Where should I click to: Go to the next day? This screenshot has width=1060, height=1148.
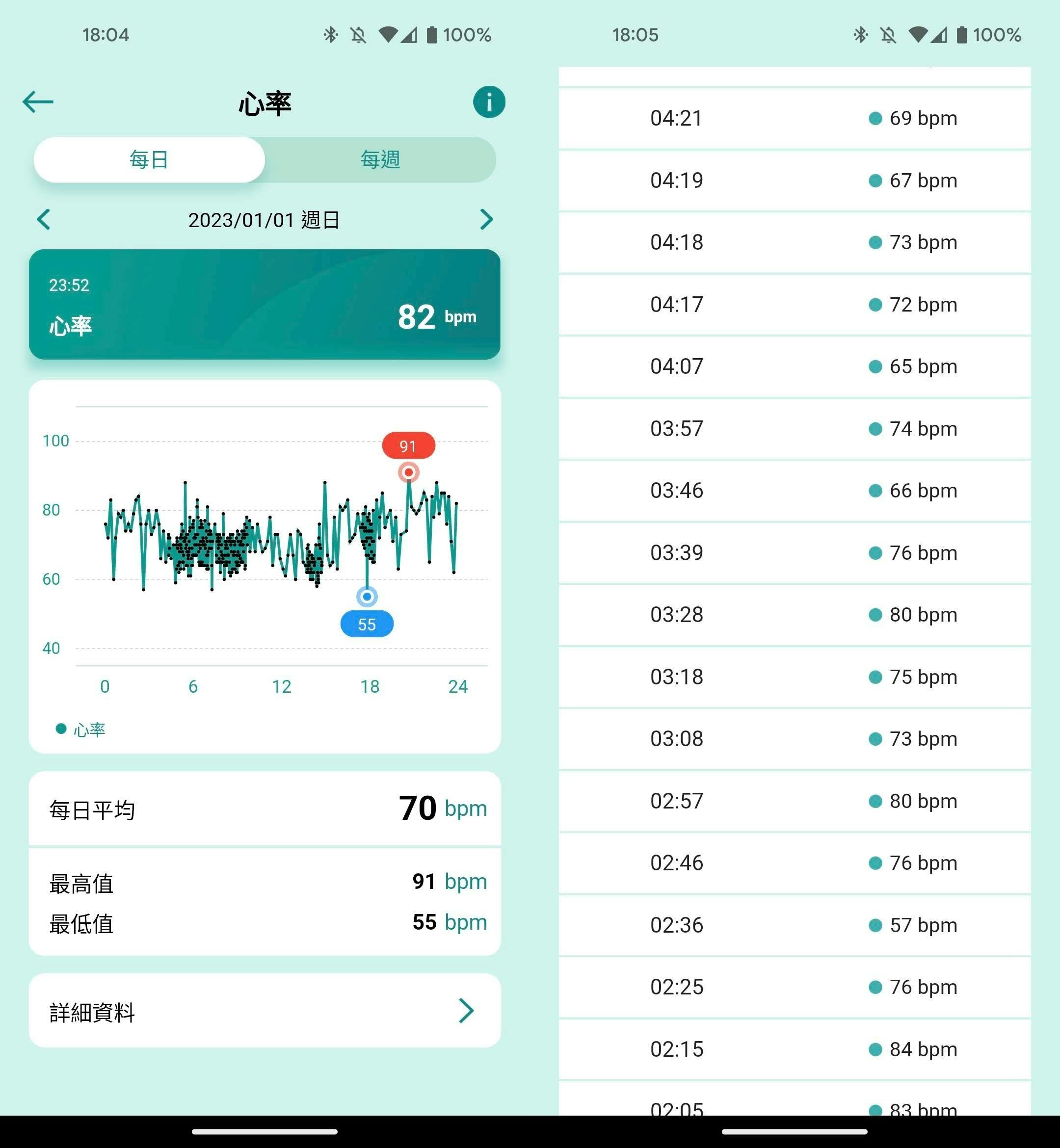pyautogui.click(x=486, y=220)
